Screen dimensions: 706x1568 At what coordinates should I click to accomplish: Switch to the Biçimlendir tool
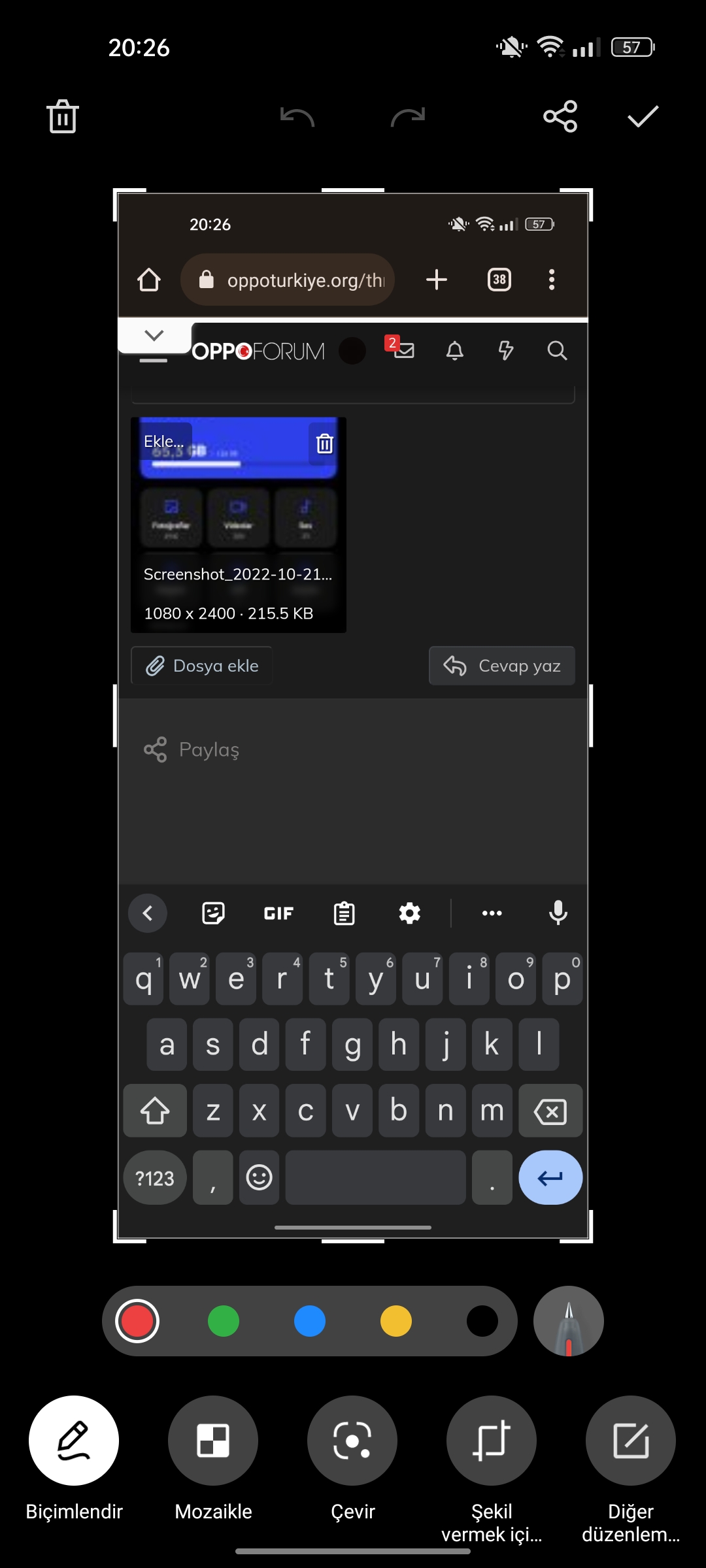tap(74, 1441)
